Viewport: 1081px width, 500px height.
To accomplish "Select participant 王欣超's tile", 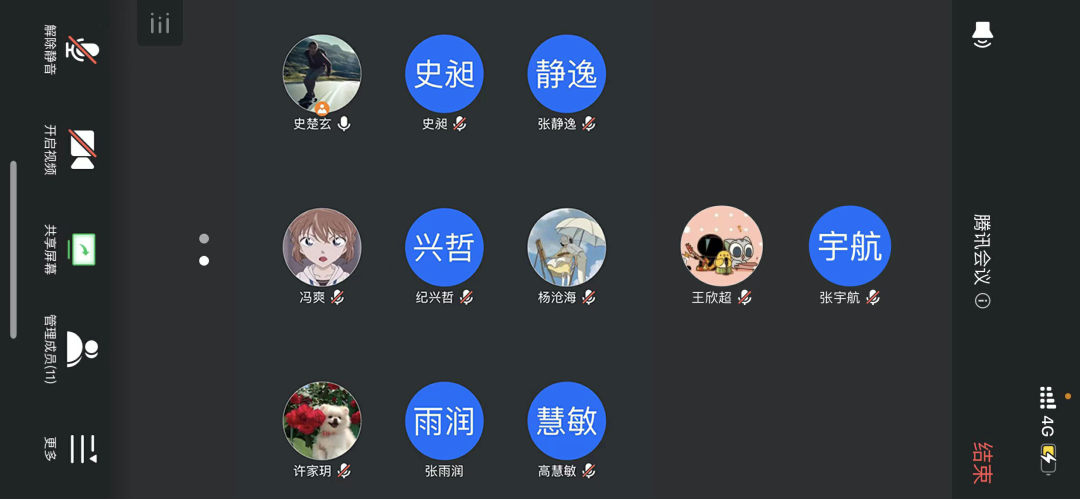I will point(721,247).
